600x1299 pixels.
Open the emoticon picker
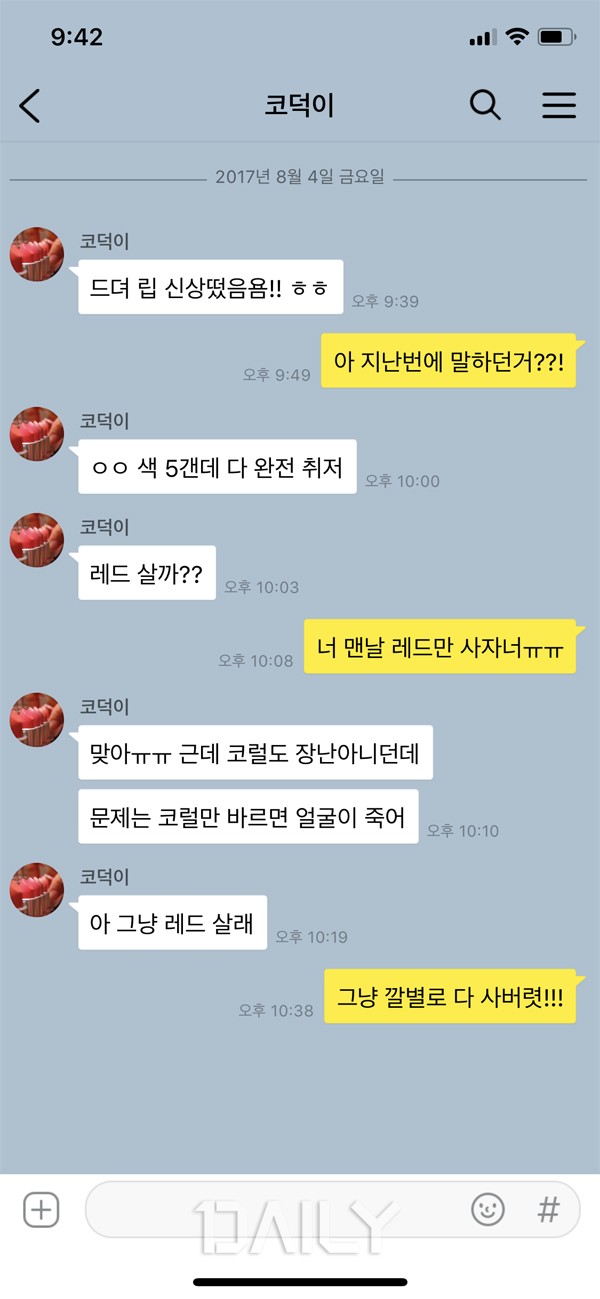[488, 1211]
